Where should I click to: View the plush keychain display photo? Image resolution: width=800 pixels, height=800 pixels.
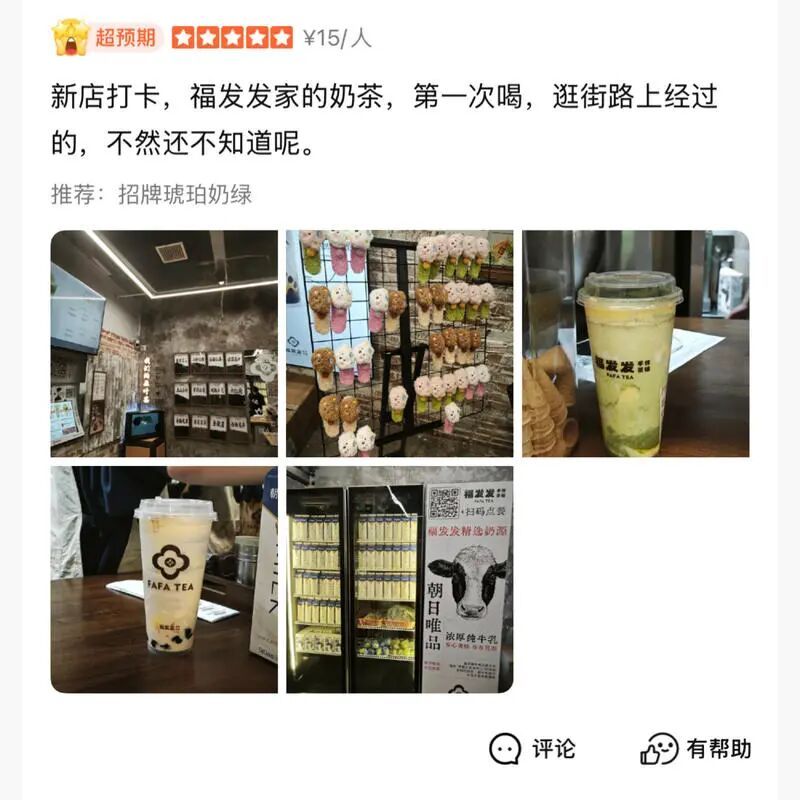[x=399, y=344]
